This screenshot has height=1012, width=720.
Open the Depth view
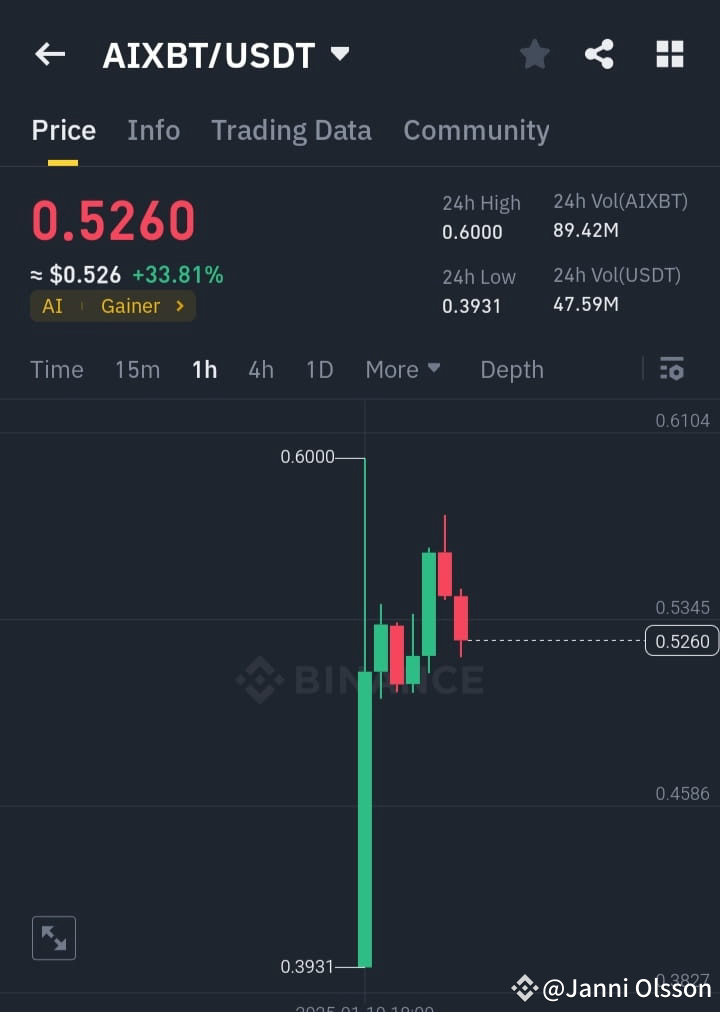coord(512,369)
